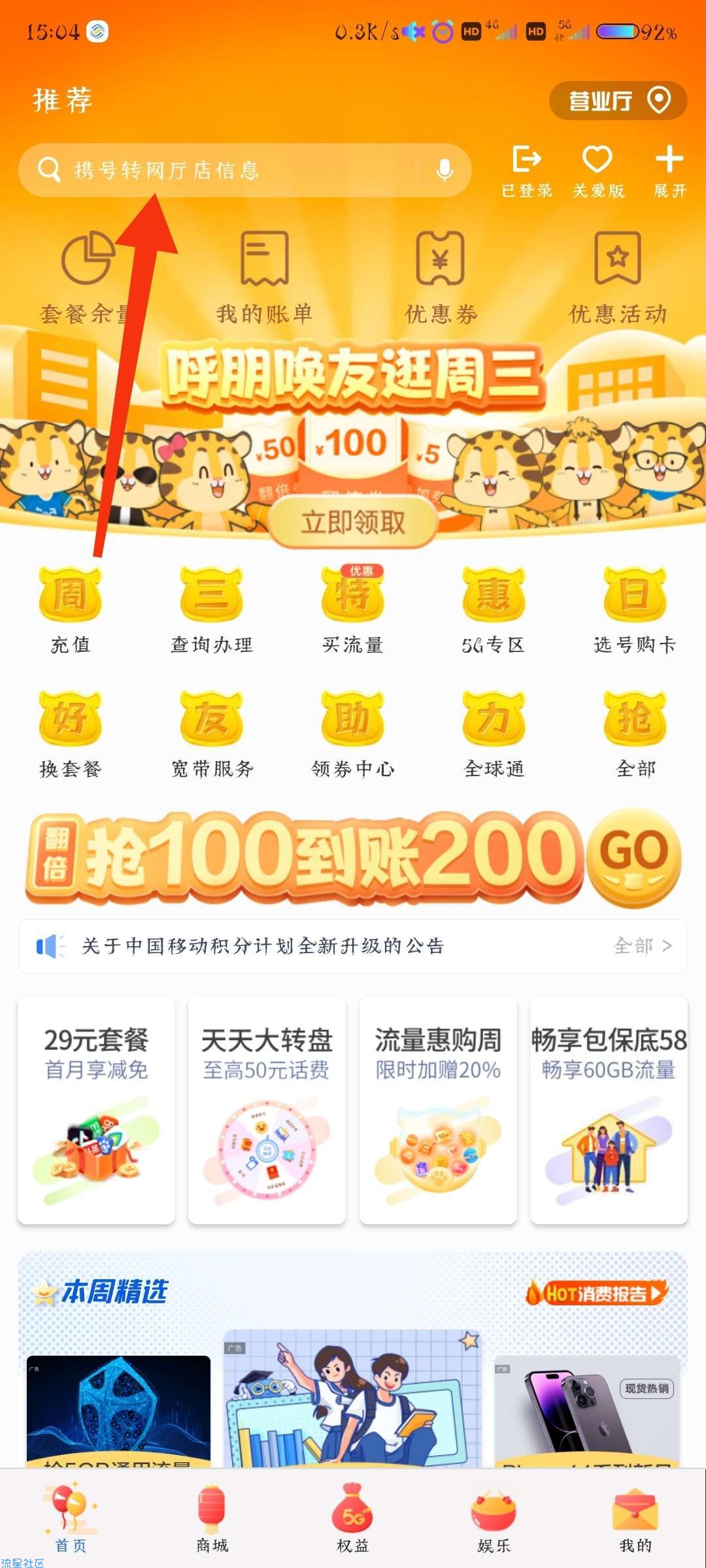This screenshot has height=1568, width=706.
Task: Open 天天大转盘 card
Action: click(x=267, y=1109)
